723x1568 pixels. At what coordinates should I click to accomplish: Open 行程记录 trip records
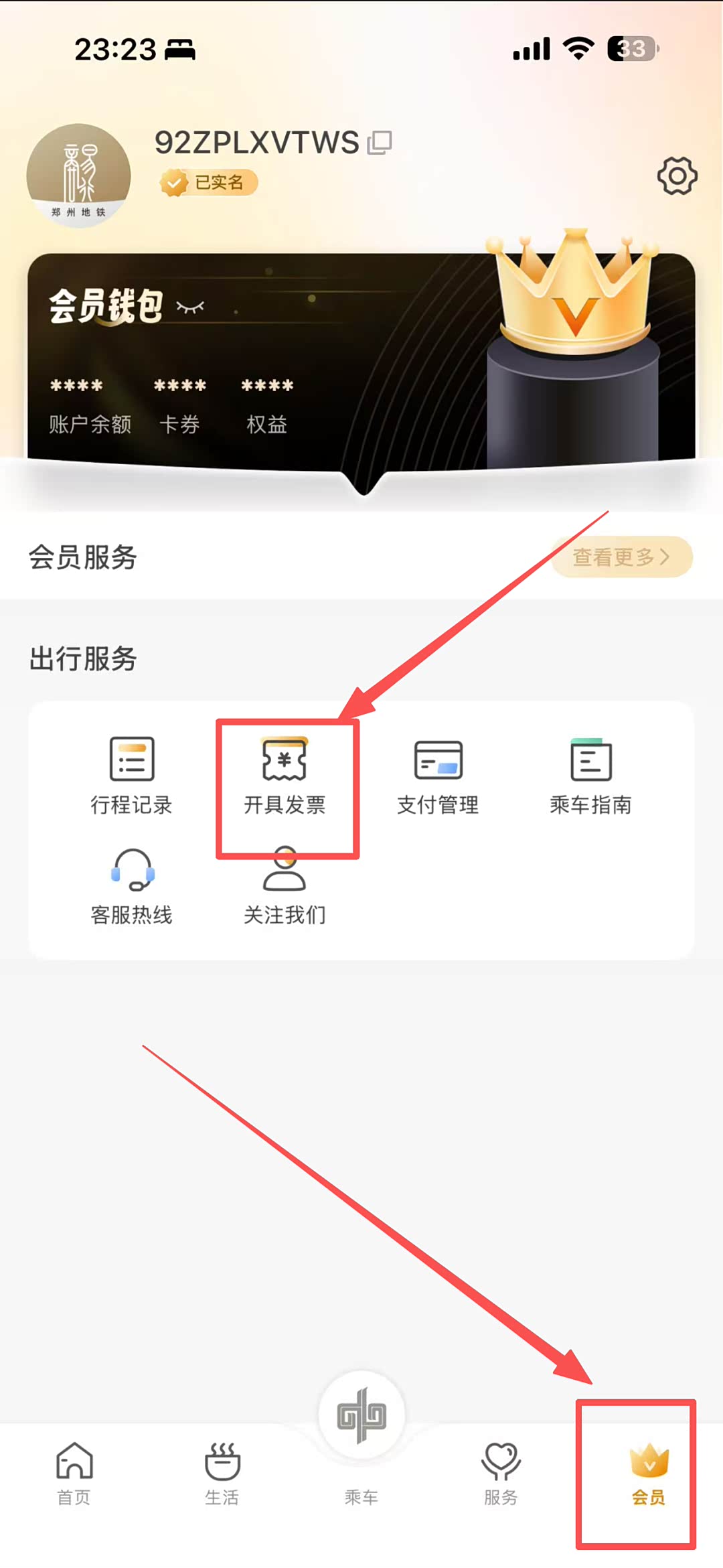click(132, 776)
